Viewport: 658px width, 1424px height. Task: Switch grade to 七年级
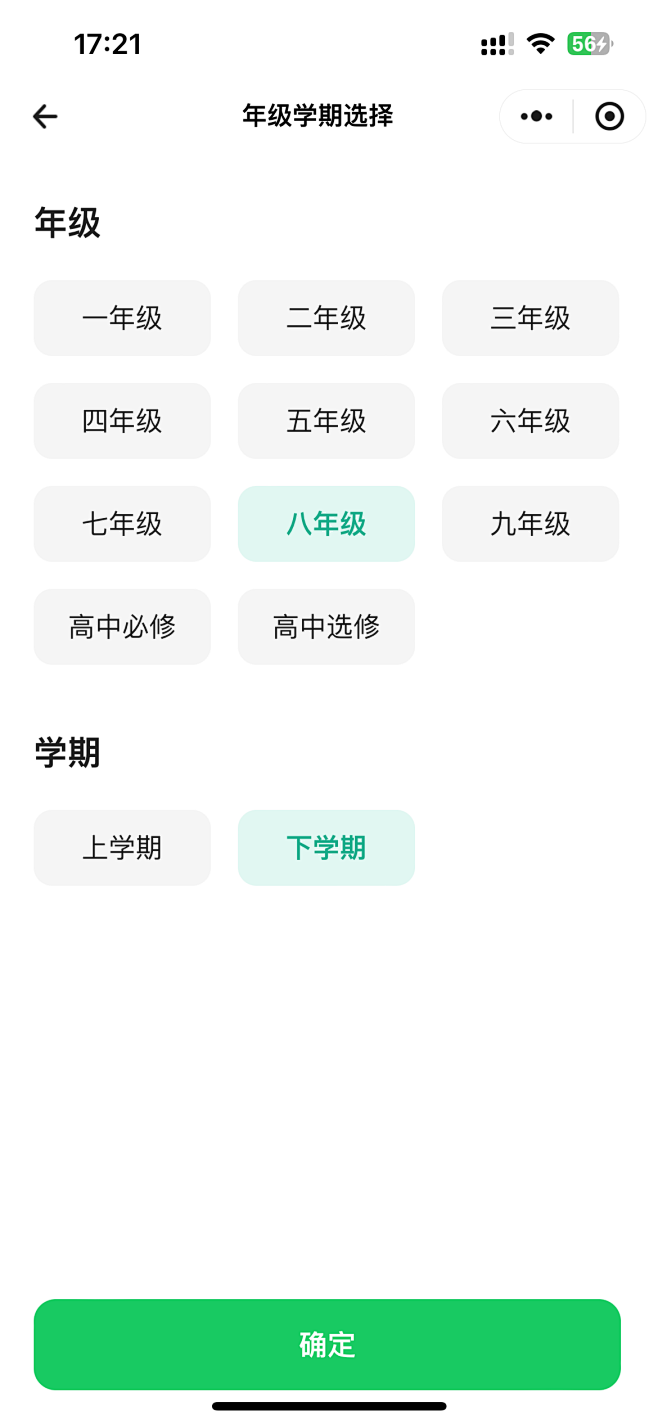click(x=122, y=524)
